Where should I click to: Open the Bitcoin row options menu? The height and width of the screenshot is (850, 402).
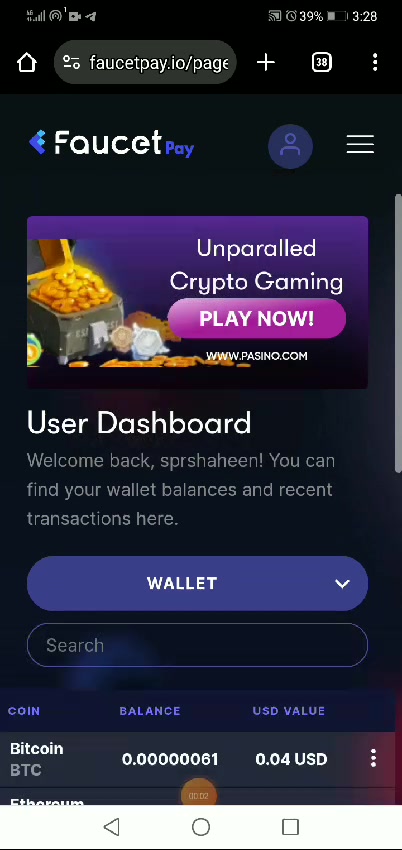pos(373,758)
